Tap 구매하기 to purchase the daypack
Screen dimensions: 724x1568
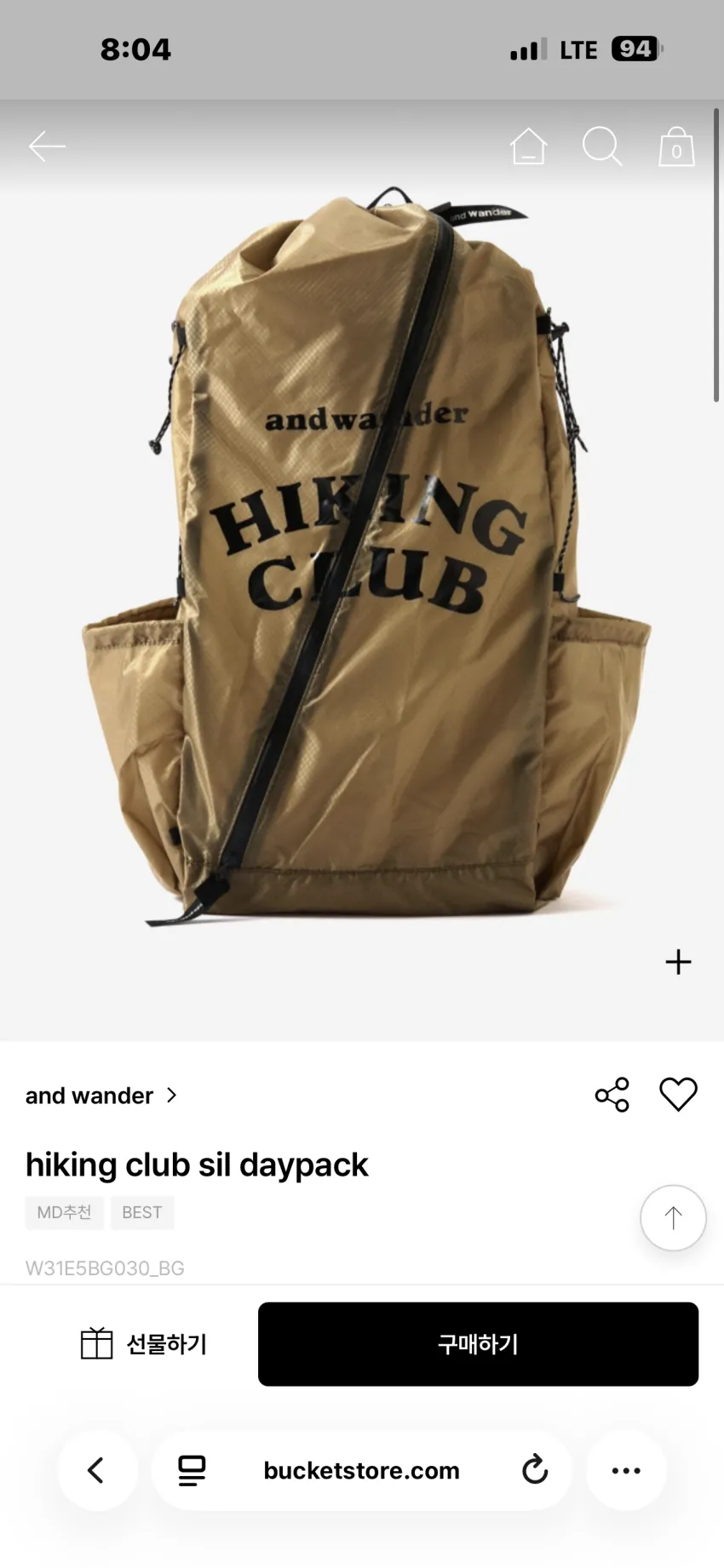pyautogui.click(x=478, y=1344)
